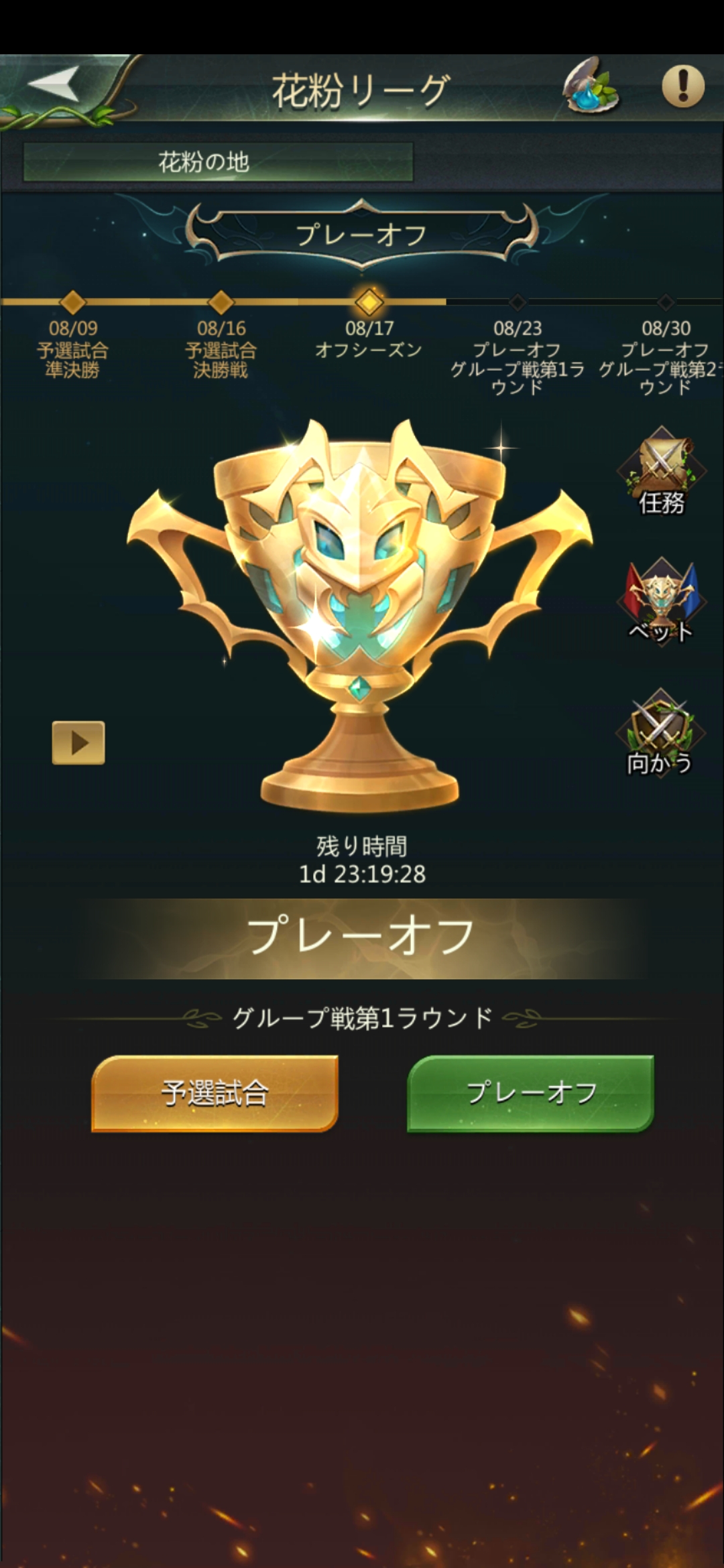Open the 予選試合 button
This screenshot has height=1568, width=724.
click(x=215, y=1094)
